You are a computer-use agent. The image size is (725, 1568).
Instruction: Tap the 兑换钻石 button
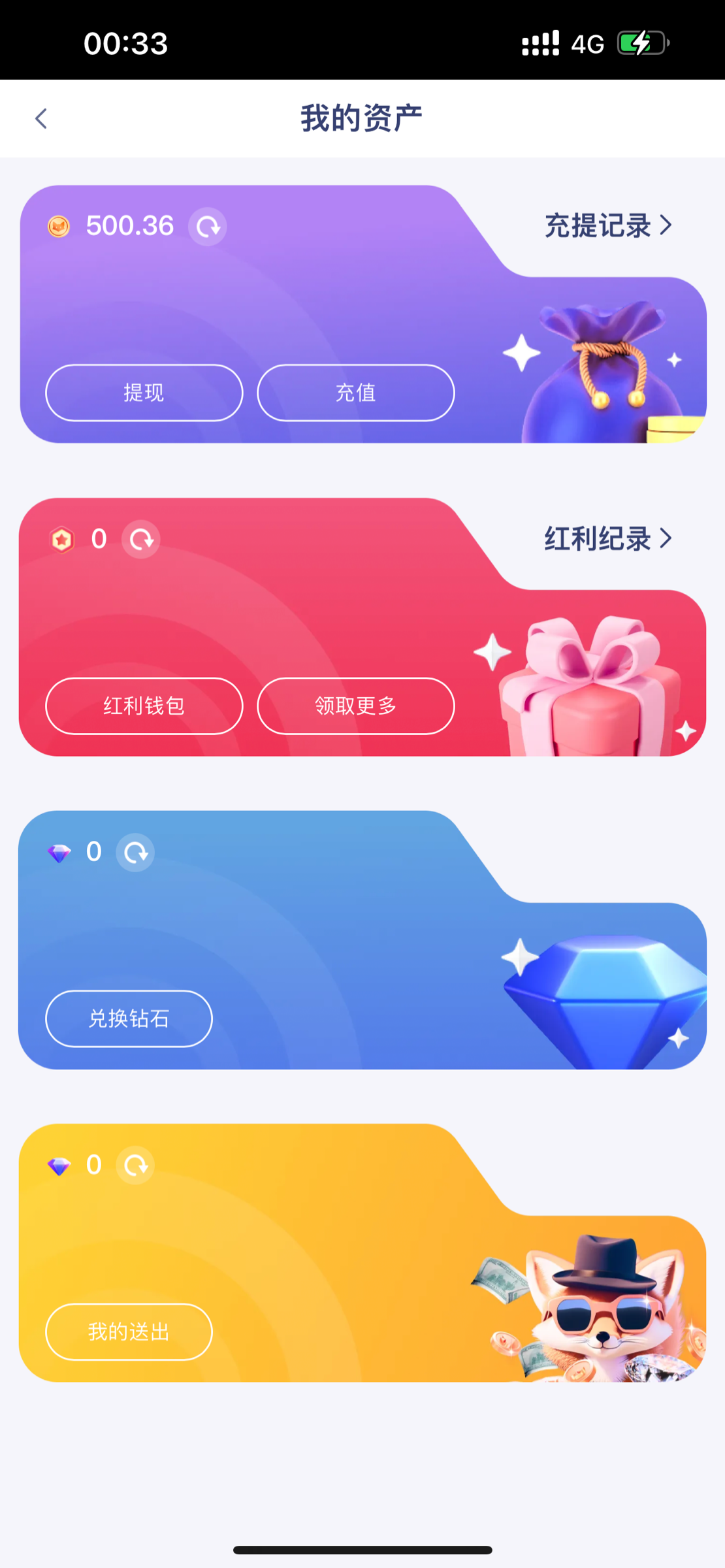click(129, 1019)
